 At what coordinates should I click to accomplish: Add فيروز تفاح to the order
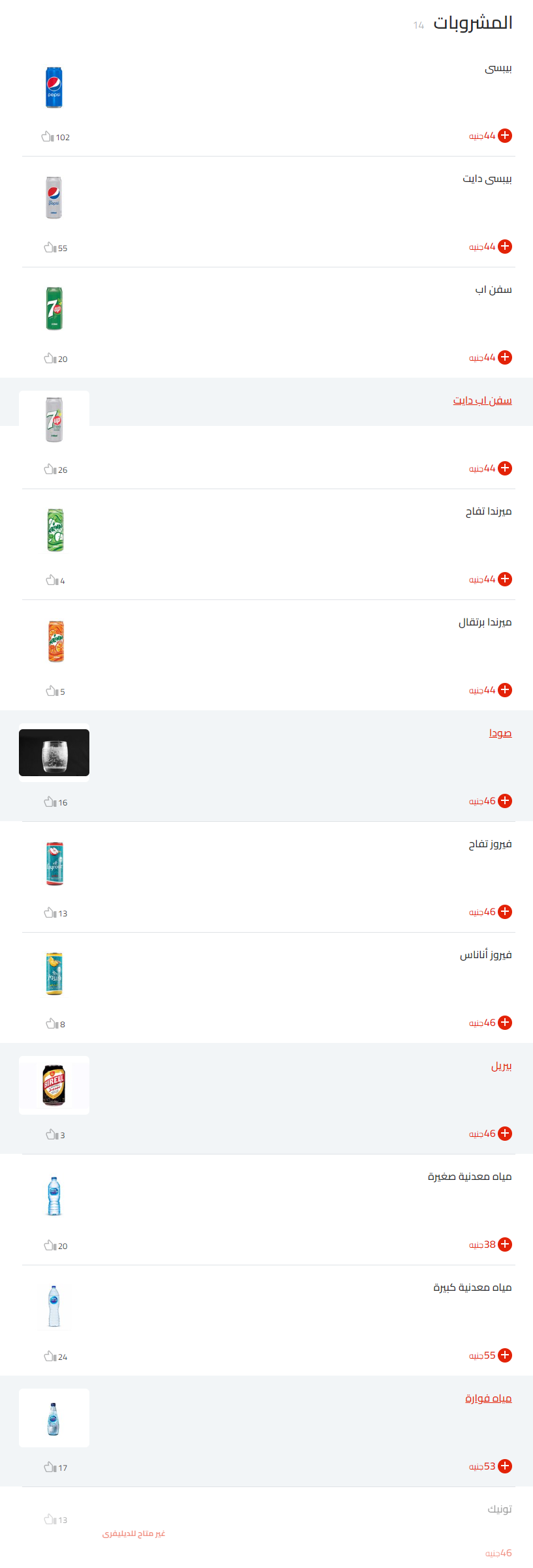coord(504,912)
